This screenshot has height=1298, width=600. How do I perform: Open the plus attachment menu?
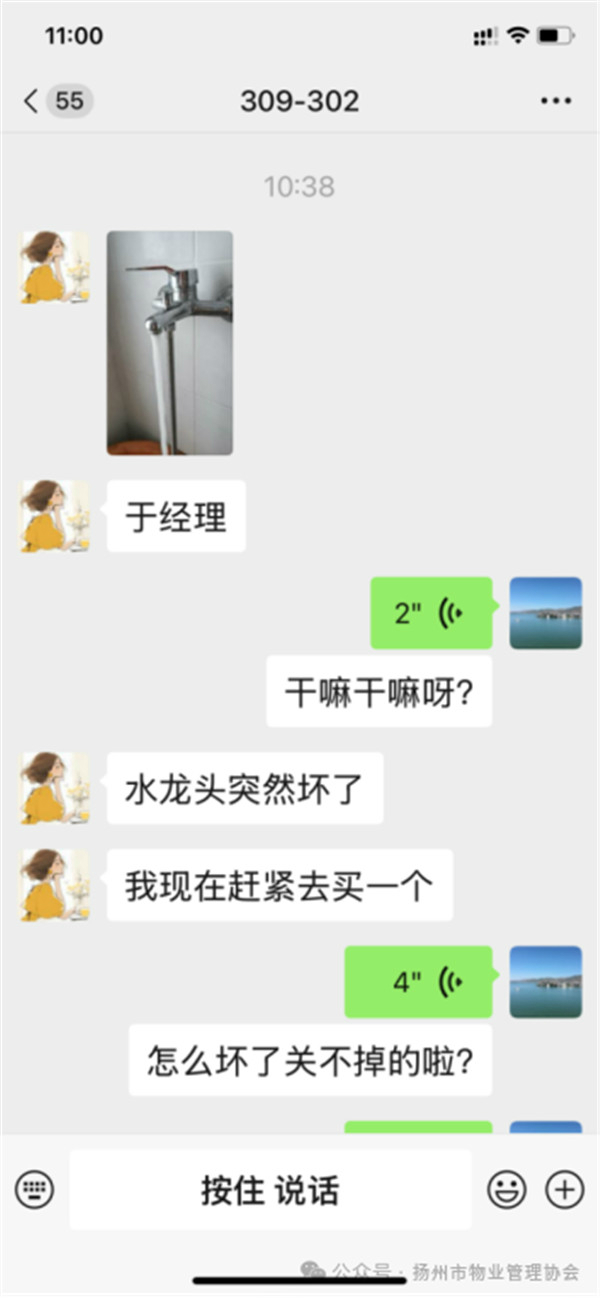(x=564, y=1190)
